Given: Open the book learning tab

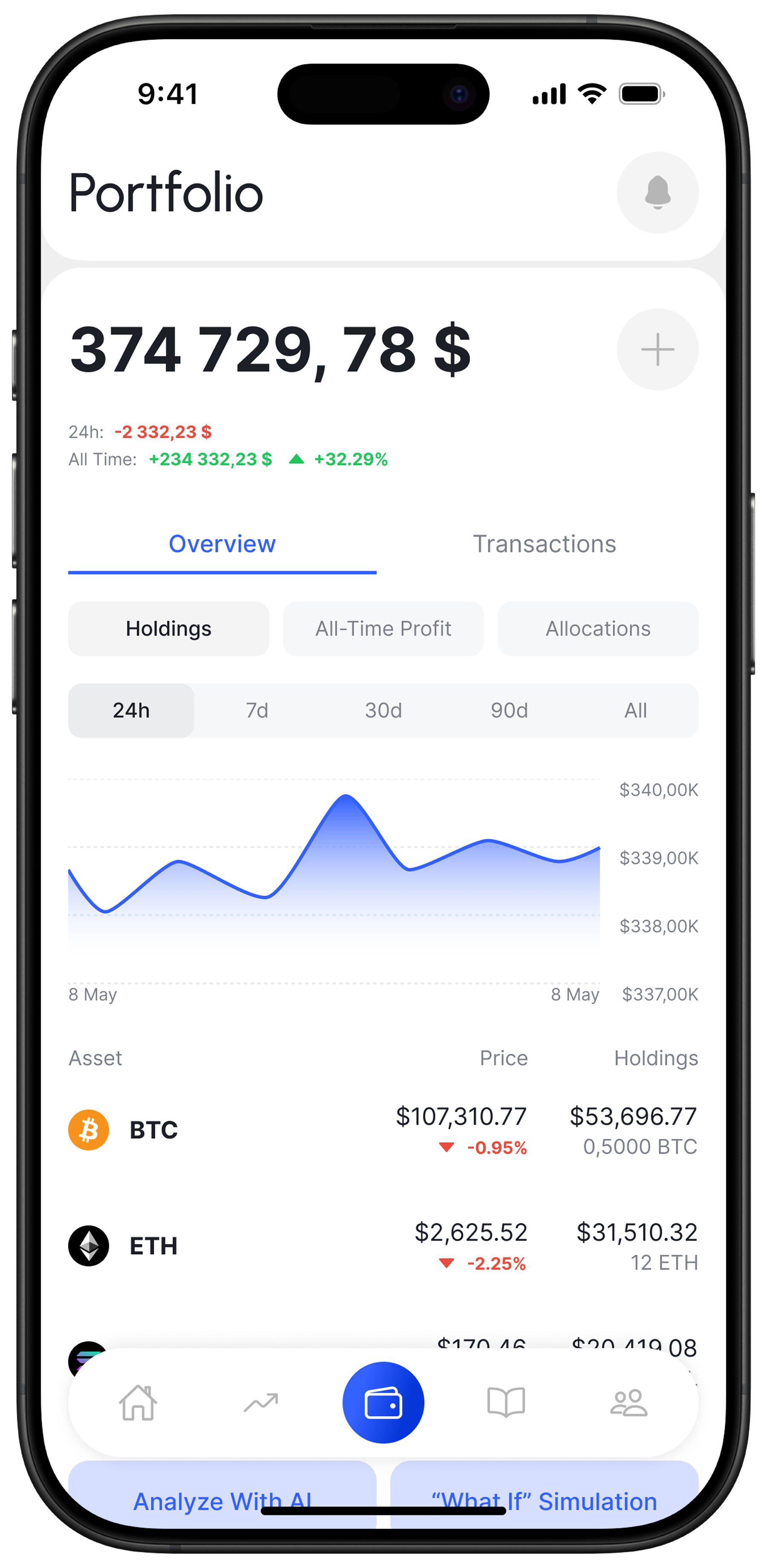Looking at the screenshot, I should (506, 1402).
